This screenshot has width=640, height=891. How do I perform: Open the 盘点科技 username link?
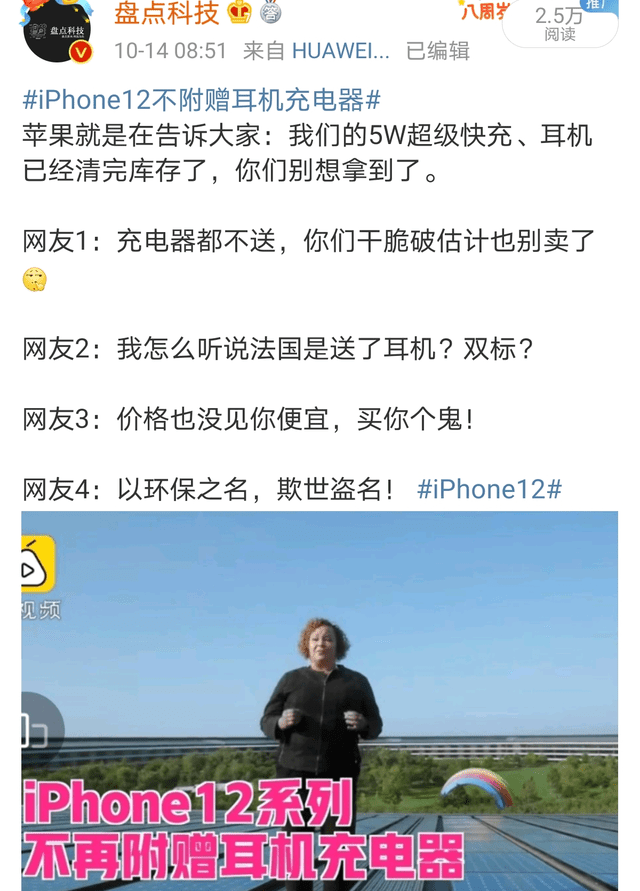pos(166,14)
